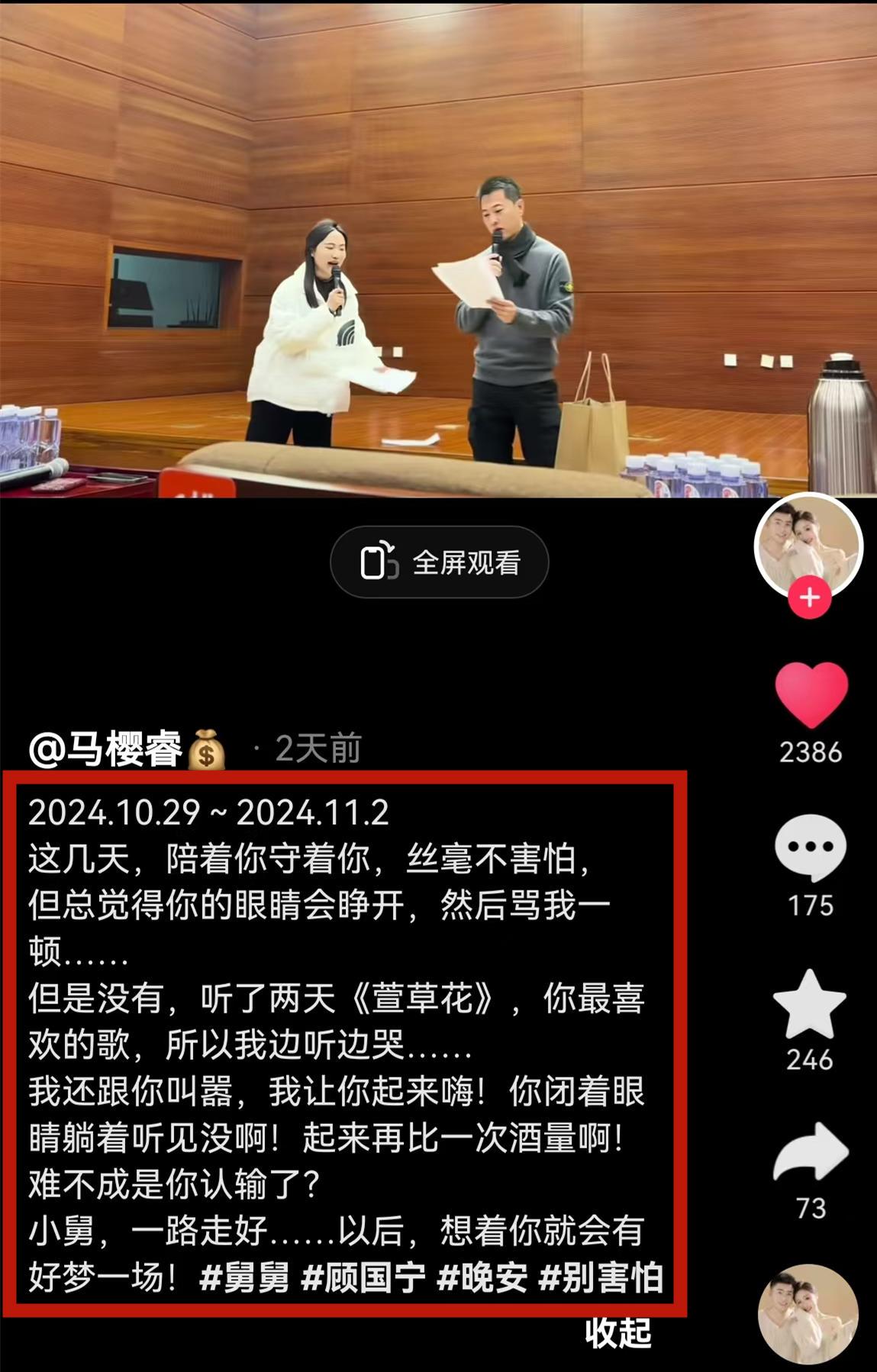Follow the author with the plus button
The width and height of the screenshot is (877, 1372).
tap(809, 597)
